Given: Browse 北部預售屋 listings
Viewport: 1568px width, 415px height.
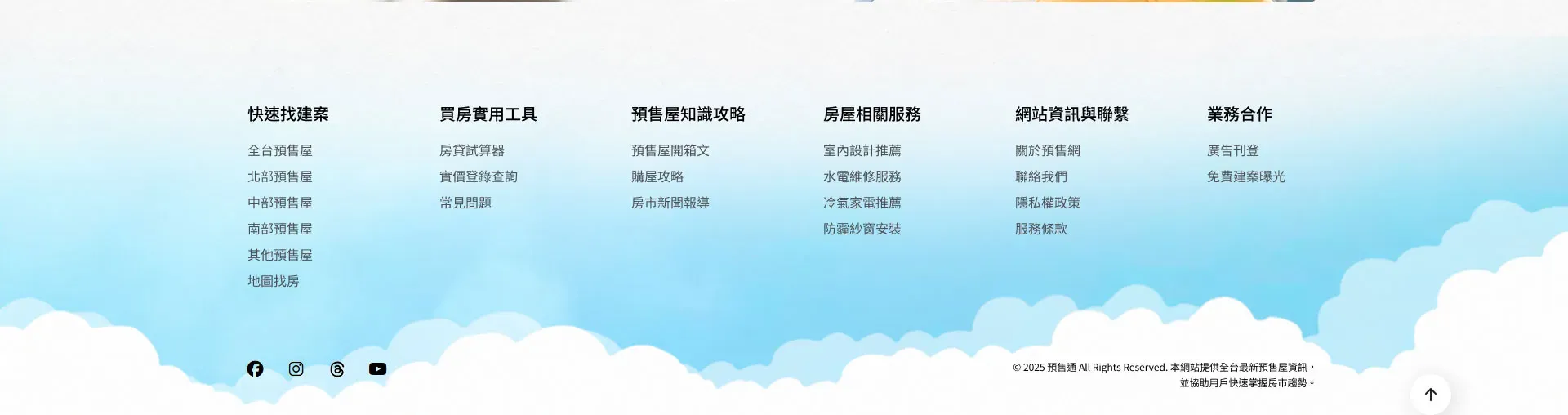Looking at the screenshot, I should point(280,176).
